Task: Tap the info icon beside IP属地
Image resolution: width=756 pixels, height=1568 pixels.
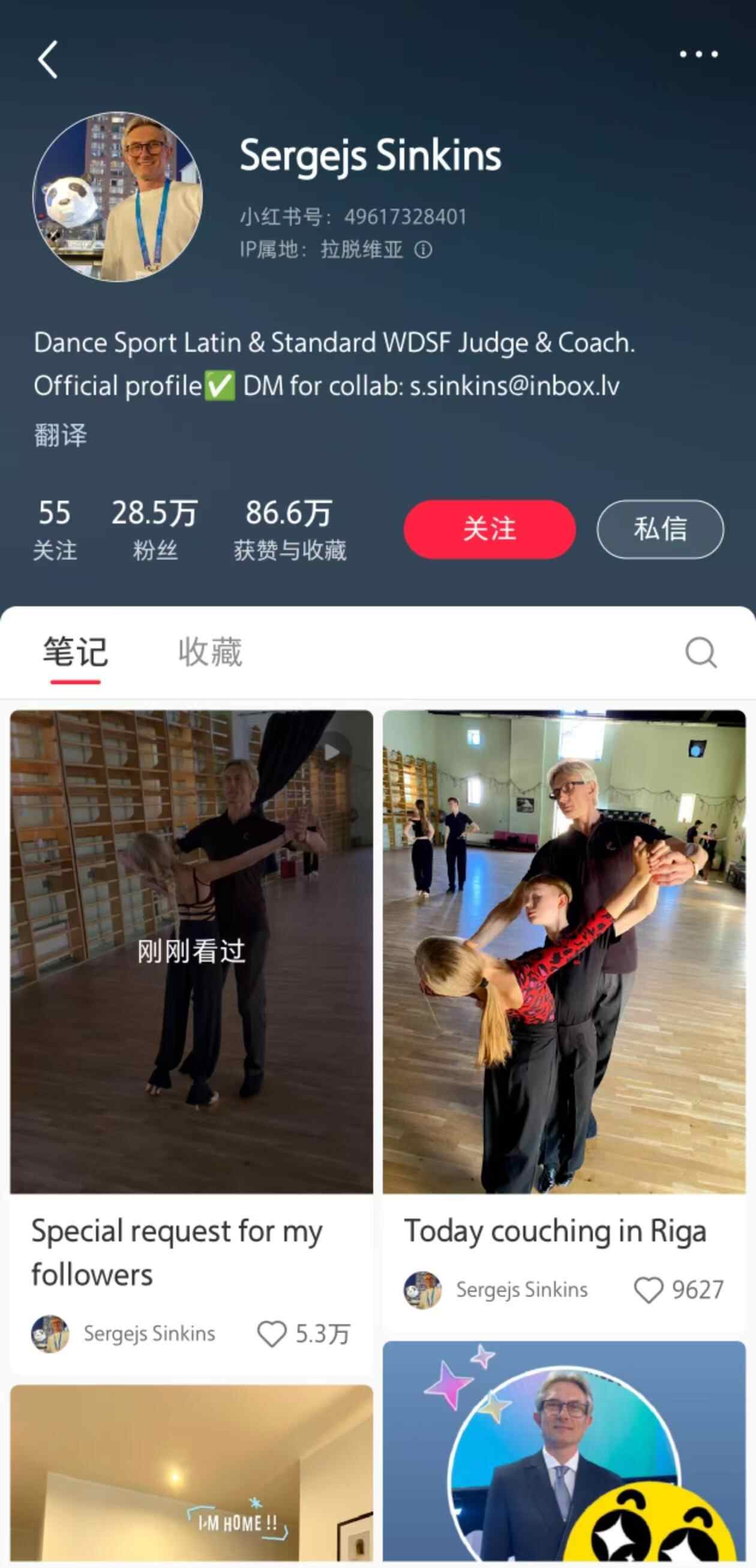Action: point(424,250)
